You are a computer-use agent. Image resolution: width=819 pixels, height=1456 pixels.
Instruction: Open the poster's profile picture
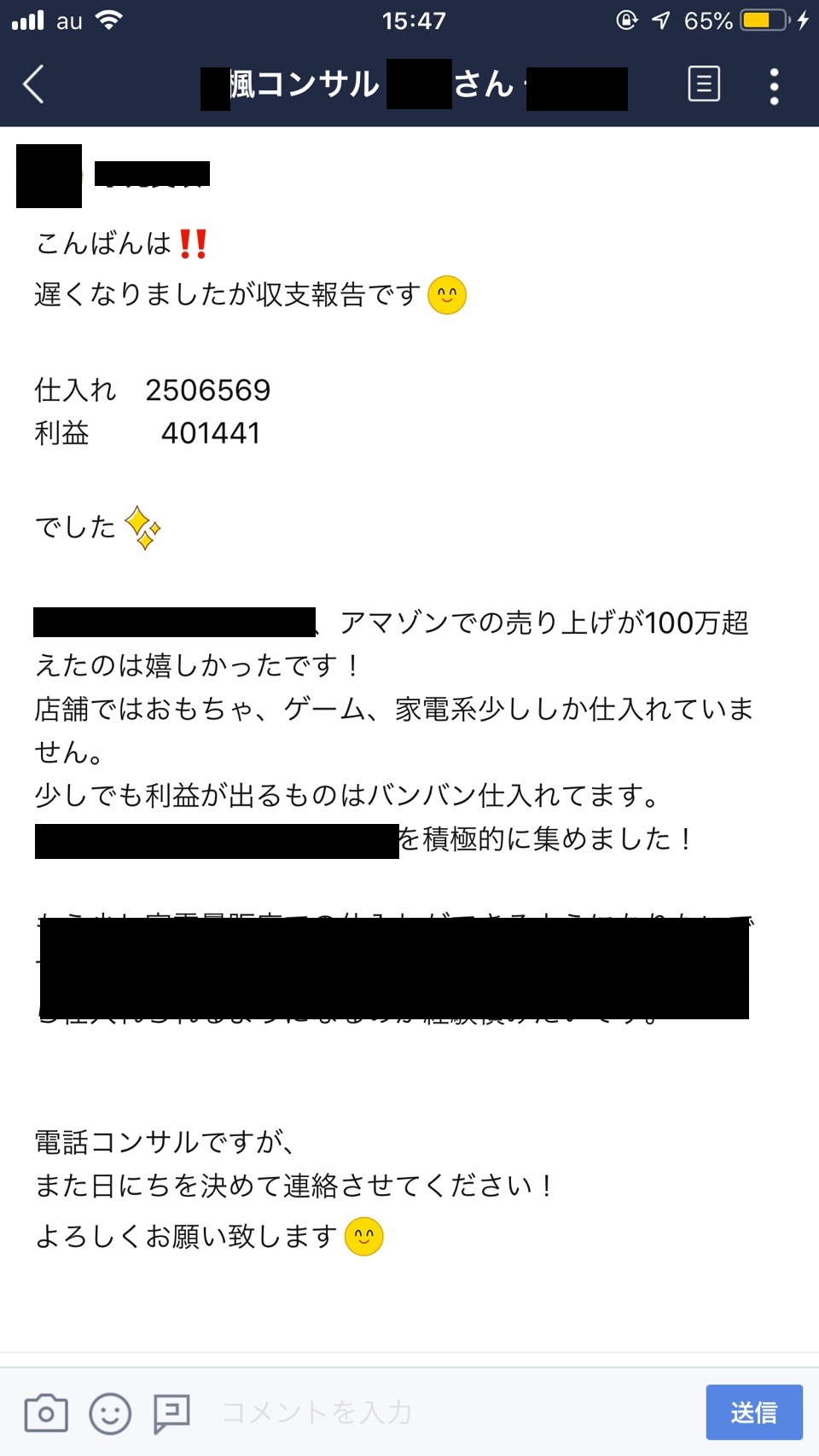point(49,176)
